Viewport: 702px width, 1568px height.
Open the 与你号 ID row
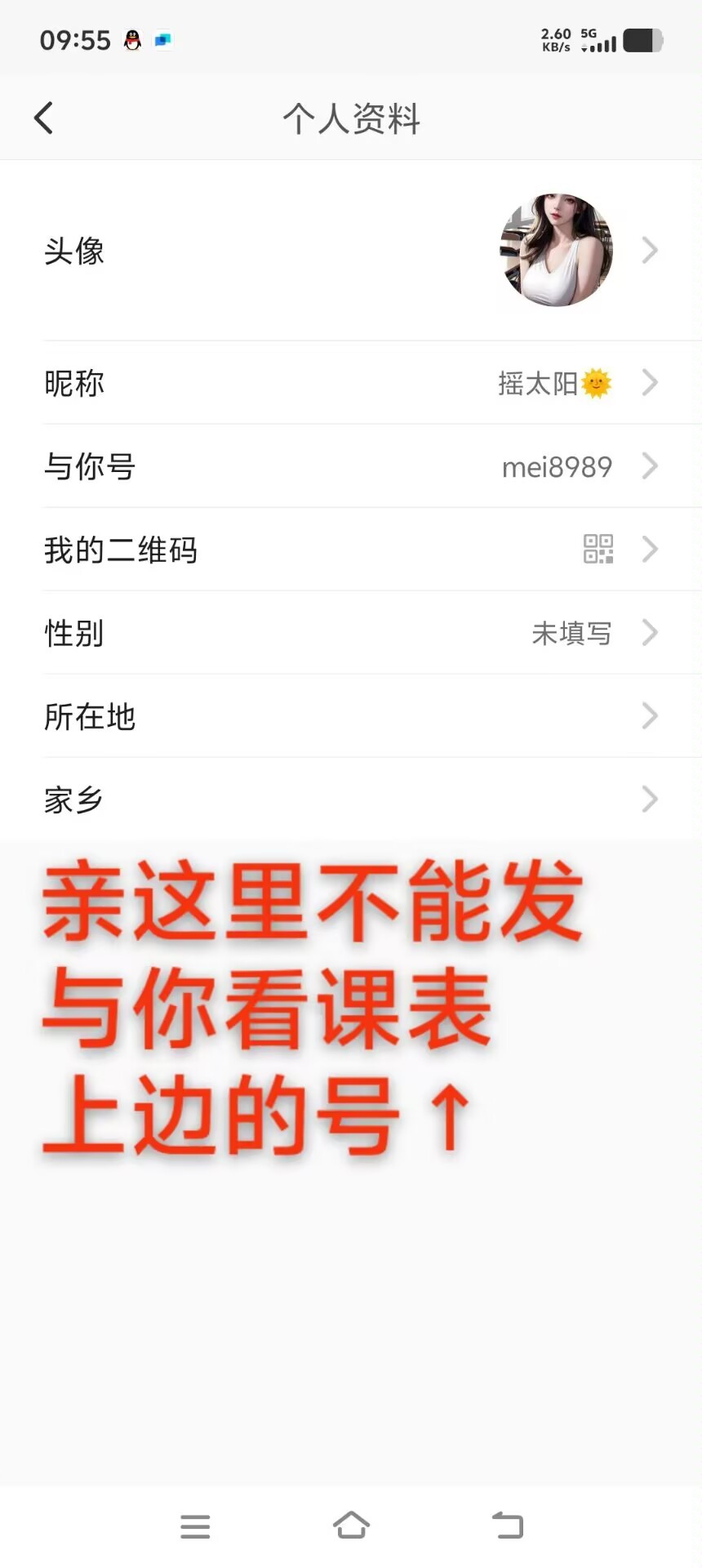click(x=351, y=466)
